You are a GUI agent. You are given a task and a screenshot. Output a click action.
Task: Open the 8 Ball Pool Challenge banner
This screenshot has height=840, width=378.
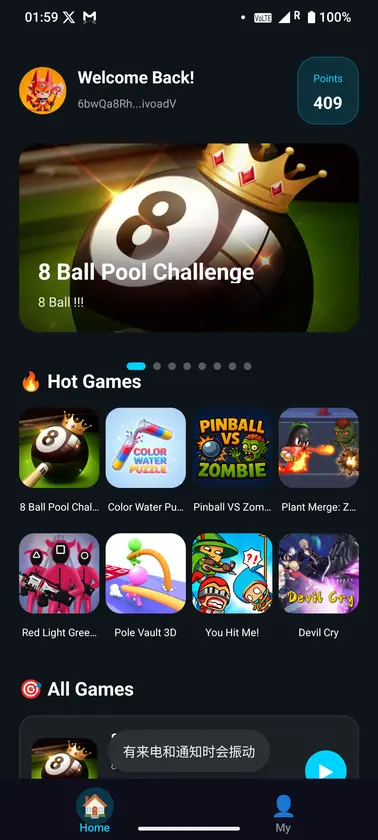[x=189, y=237]
